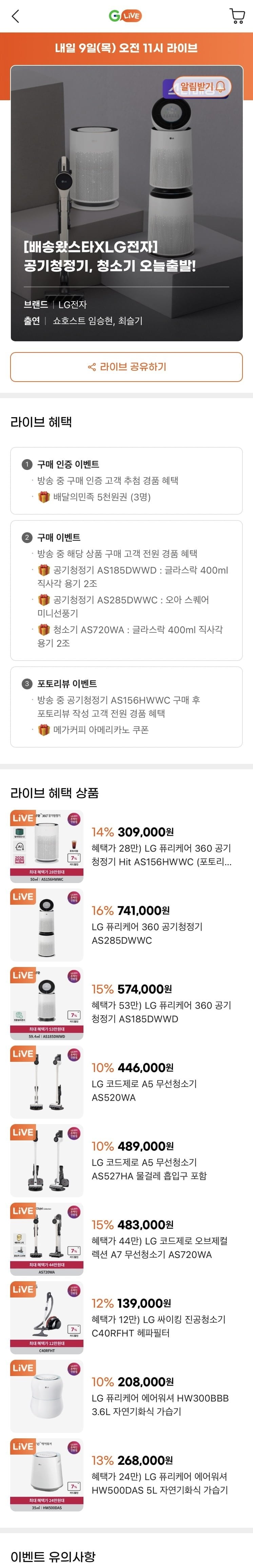Open the live banner for LG전자 공기청정기
This screenshot has width=253, height=1568.
tap(126, 203)
